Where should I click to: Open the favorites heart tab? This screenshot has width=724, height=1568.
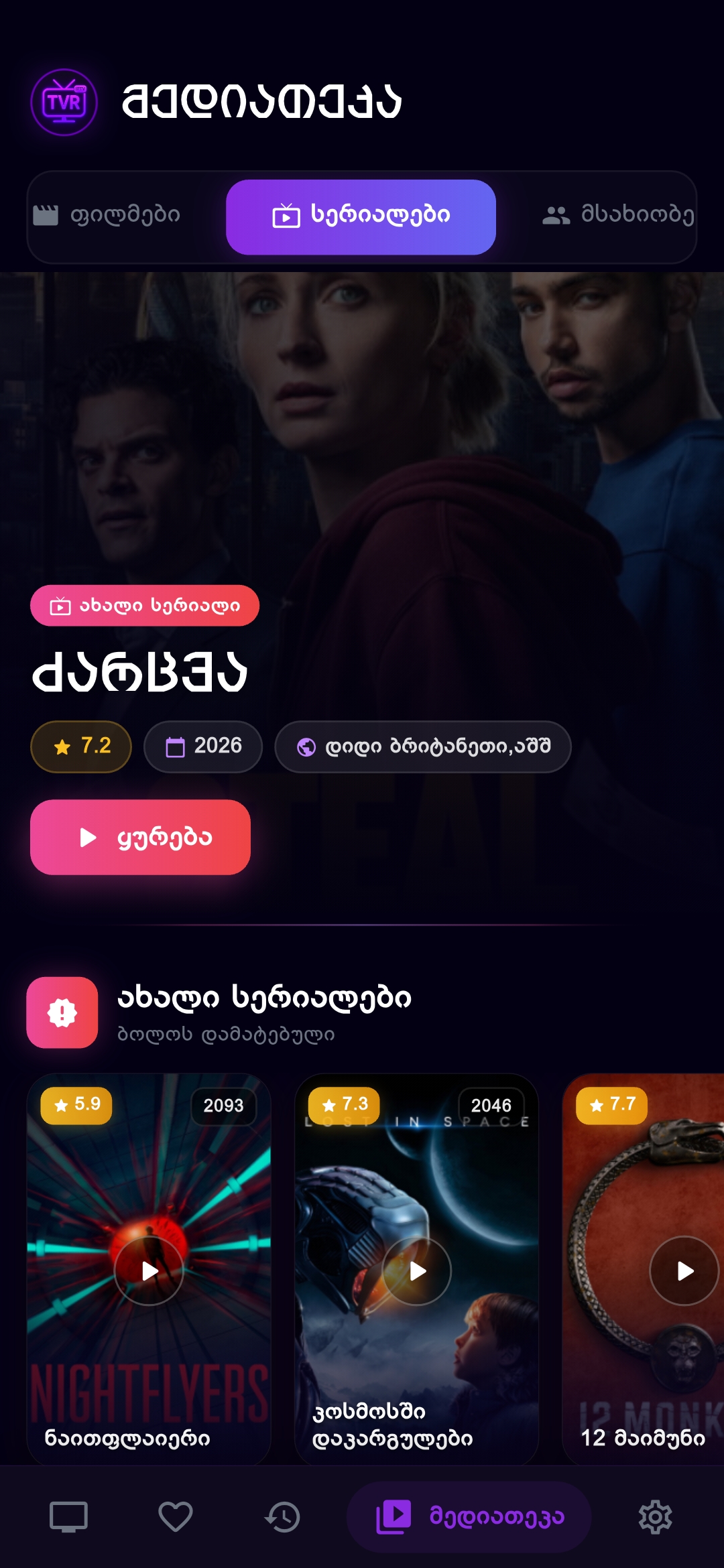tap(176, 1517)
